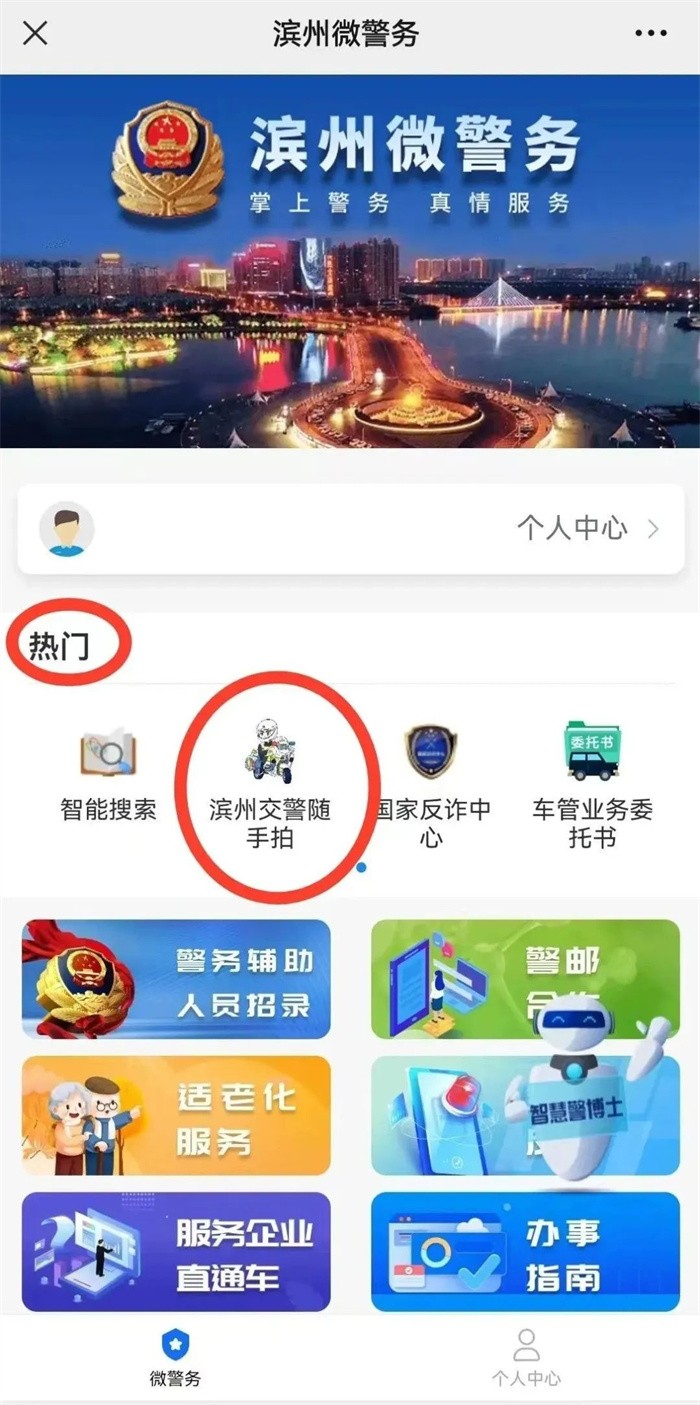Launch 滨州交警随手拍
Viewport: 700px width, 1405px height.
coord(270,785)
